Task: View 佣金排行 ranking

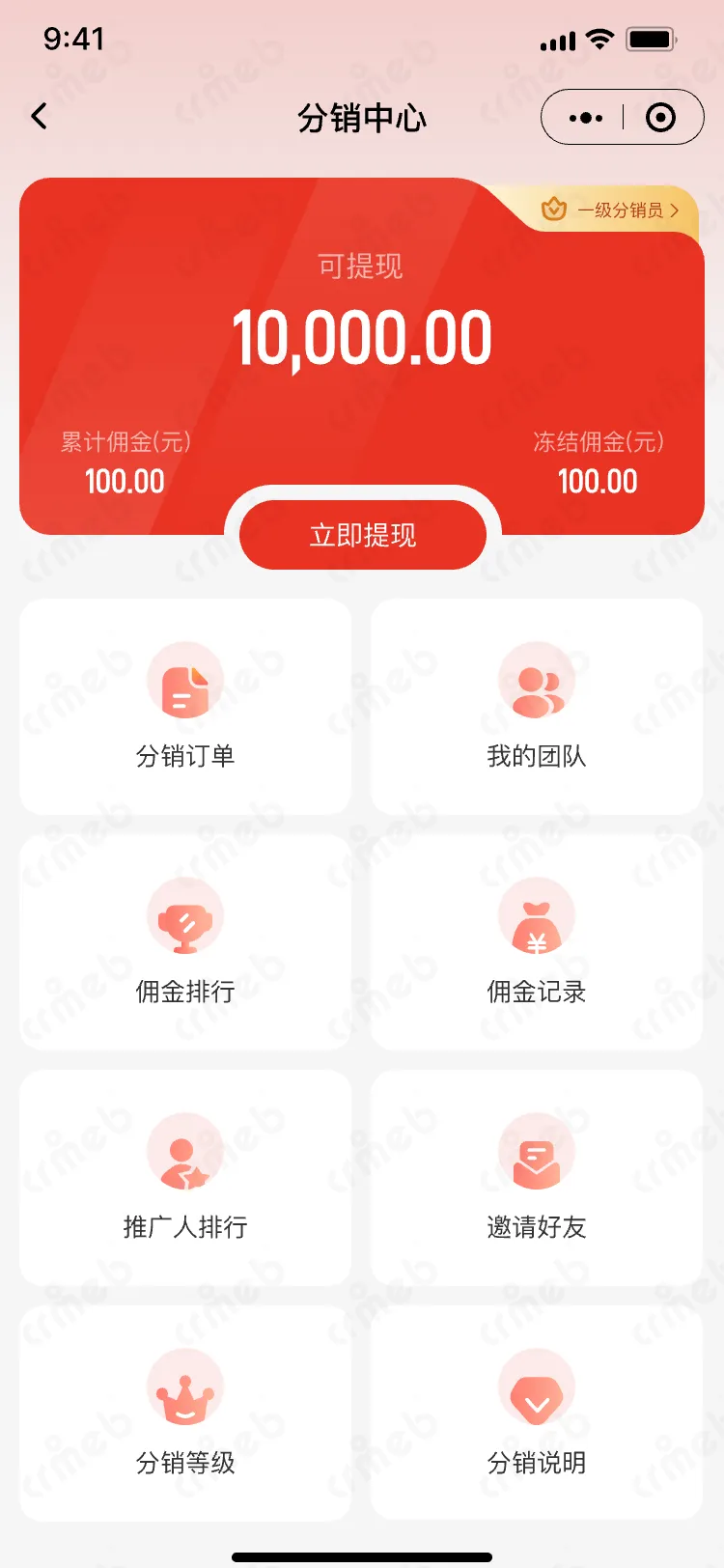Action: (x=185, y=942)
